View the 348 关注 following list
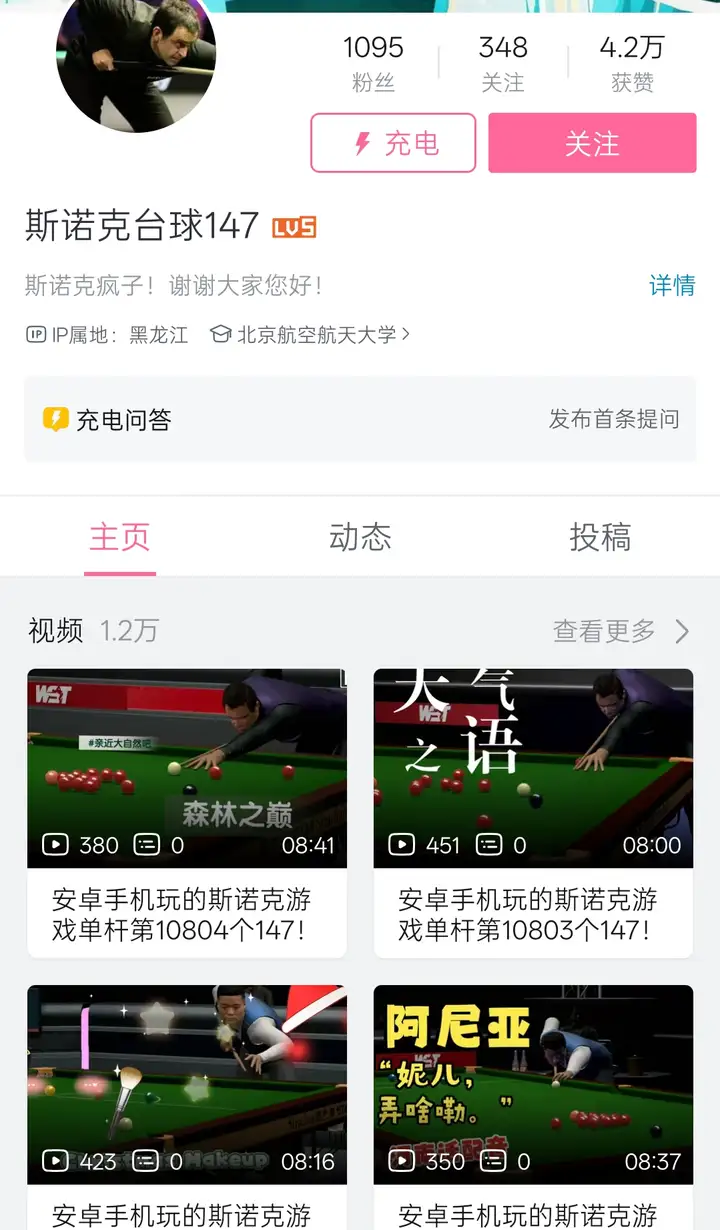Image resolution: width=720 pixels, height=1230 pixels. click(x=503, y=63)
